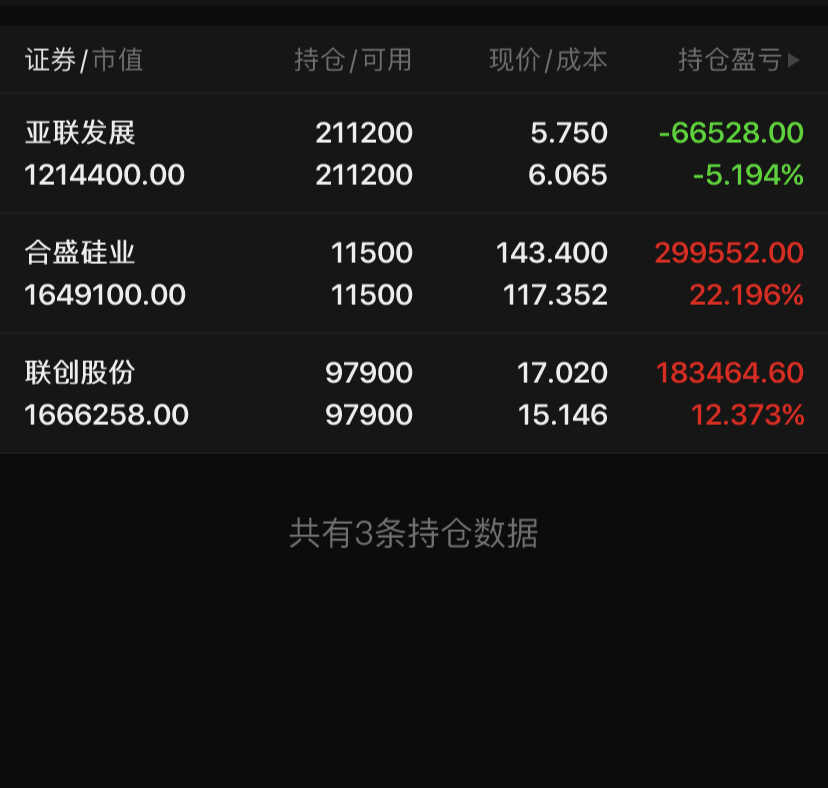
Task: Tap the 持仓盈亏 column header arrow
Action: (794, 60)
